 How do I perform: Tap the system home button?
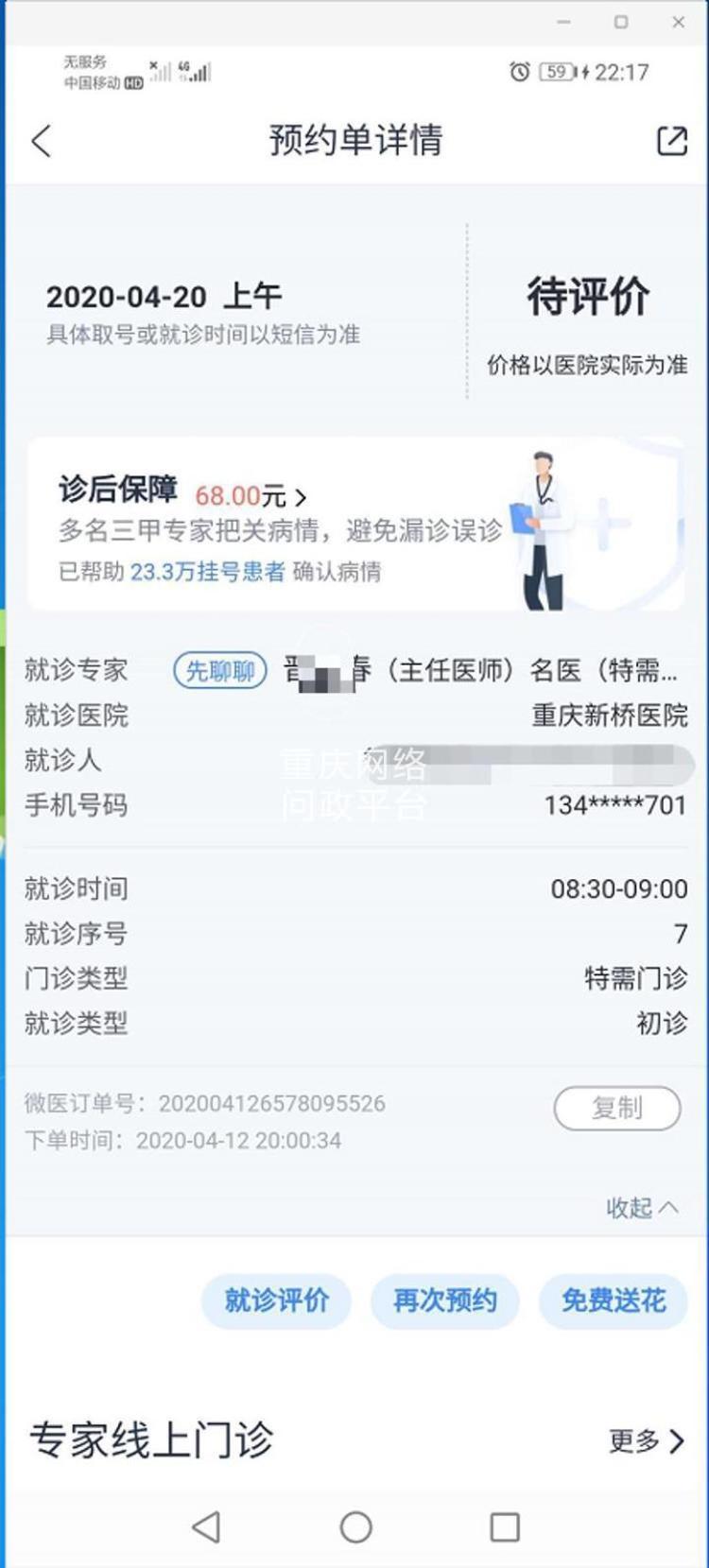355,1526
